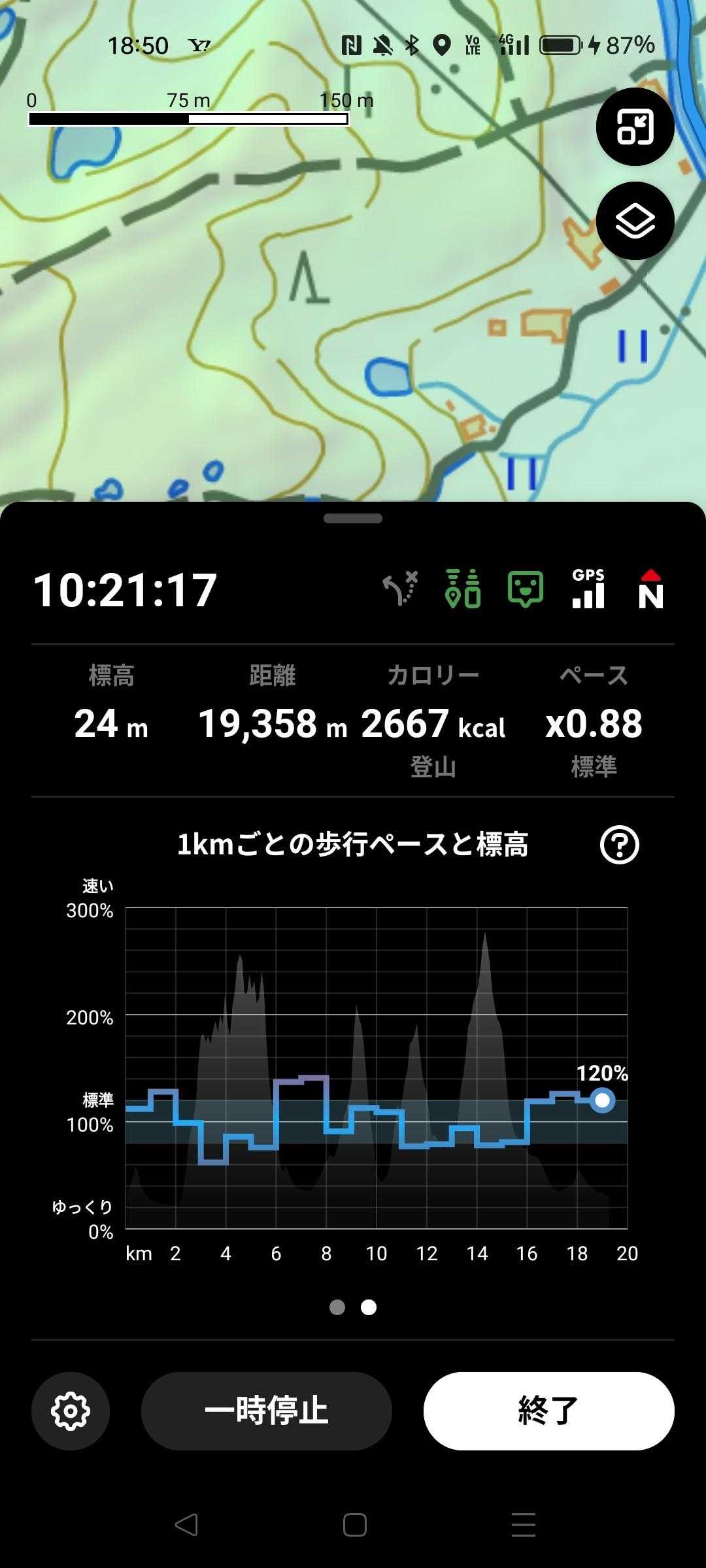The height and width of the screenshot is (1568, 706).
Task: Shrink the map with the minimize button
Action: point(635,127)
